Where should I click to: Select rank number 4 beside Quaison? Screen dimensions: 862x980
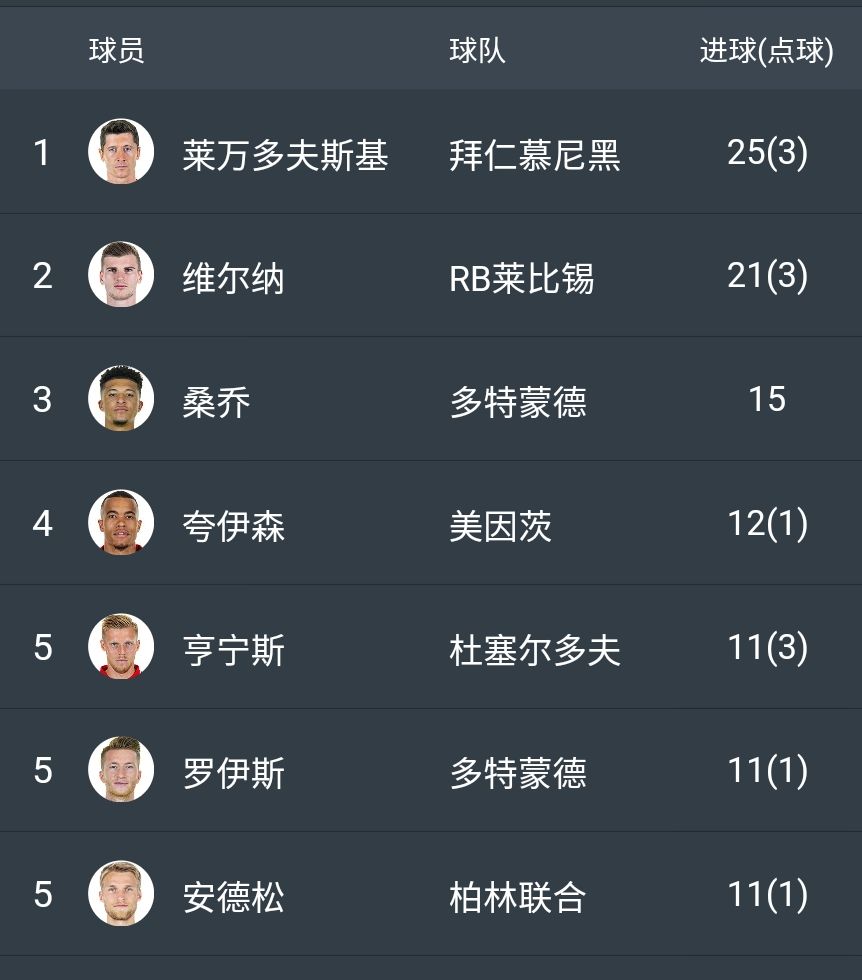pyautogui.click(x=42, y=522)
